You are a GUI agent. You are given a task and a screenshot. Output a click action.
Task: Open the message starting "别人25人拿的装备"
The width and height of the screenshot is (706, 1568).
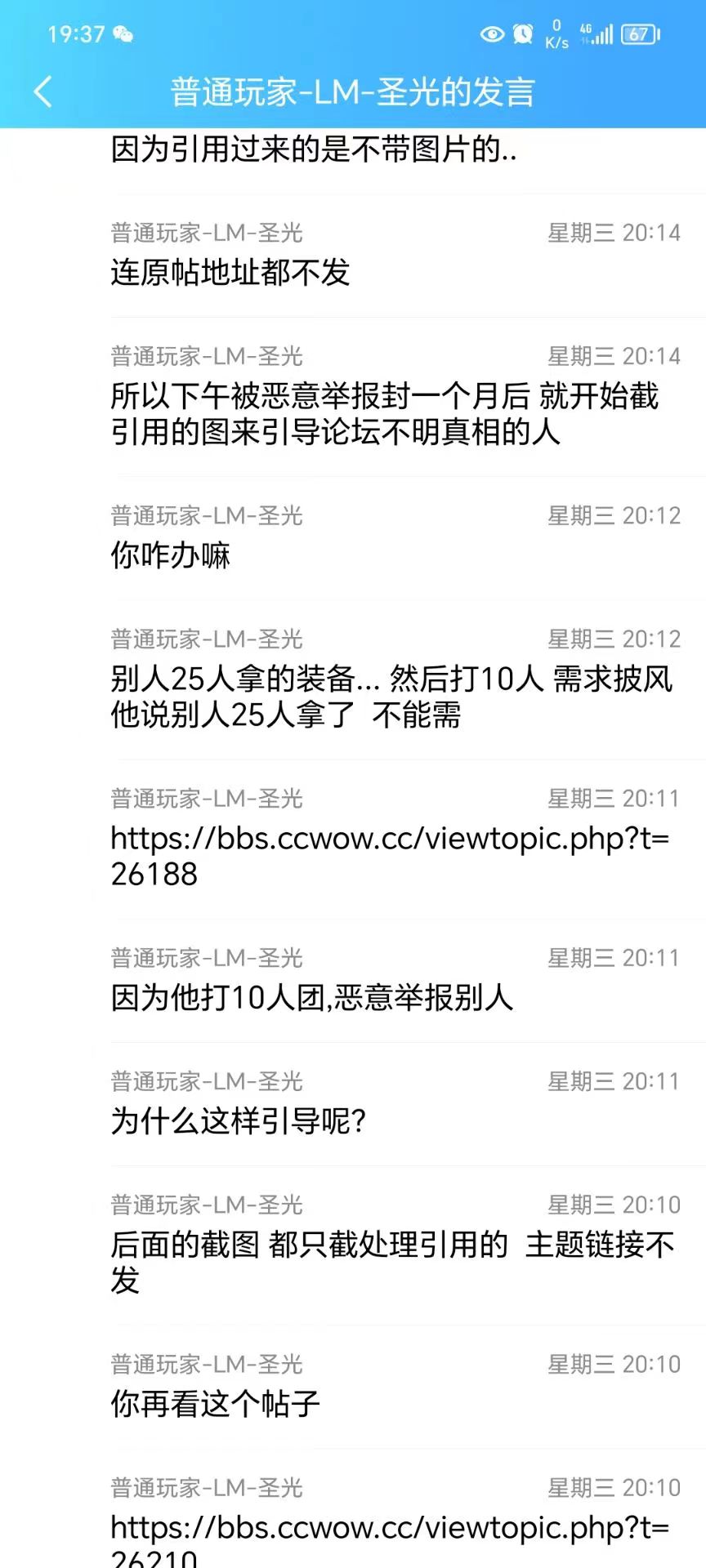click(x=391, y=697)
